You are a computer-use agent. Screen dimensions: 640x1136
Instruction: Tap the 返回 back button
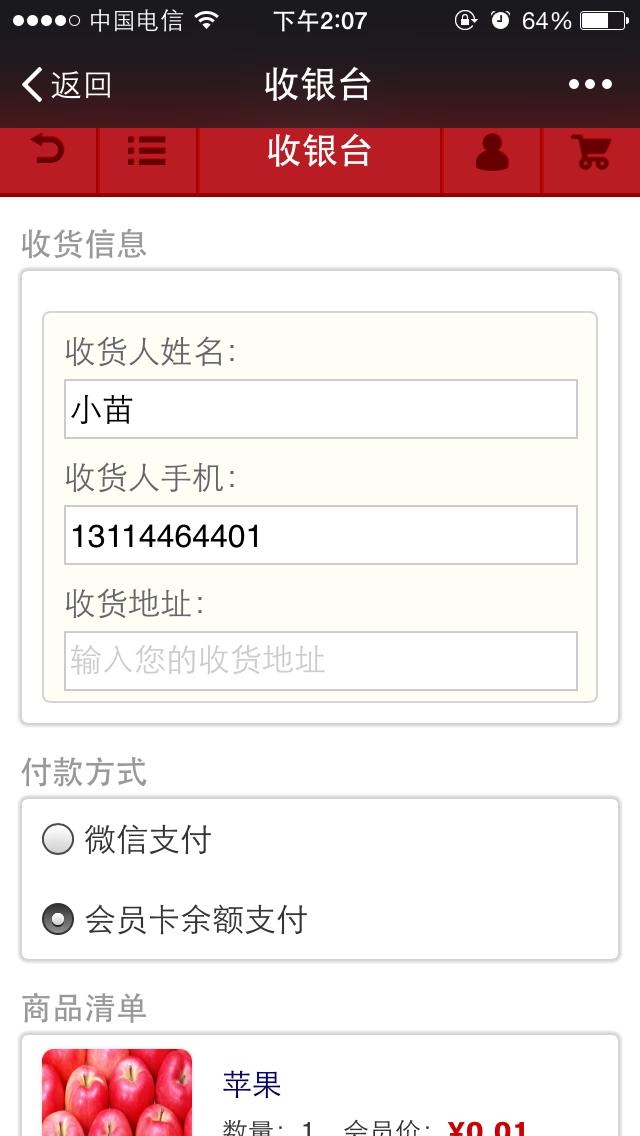(66, 85)
